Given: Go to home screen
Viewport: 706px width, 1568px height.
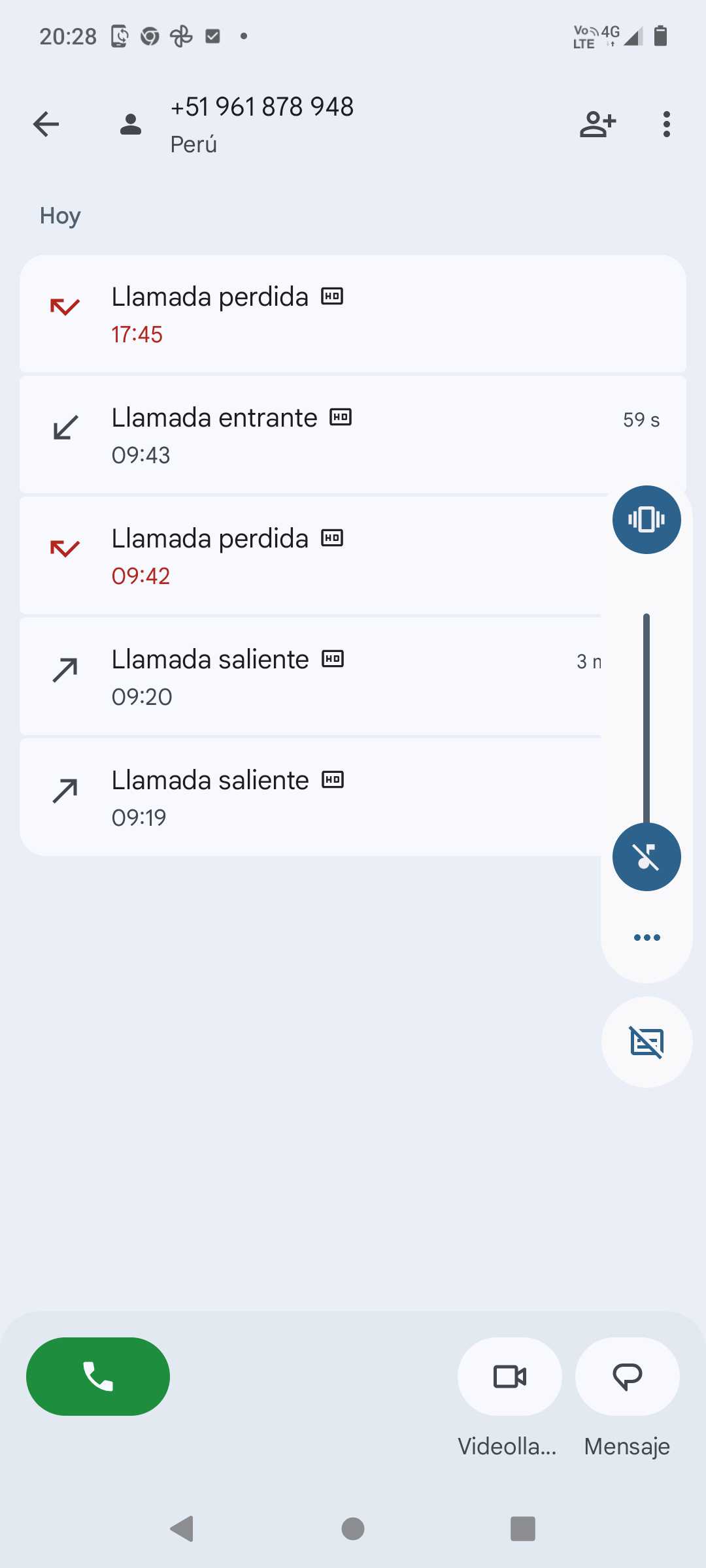Looking at the screenshot, I should tap(353, 1529).
